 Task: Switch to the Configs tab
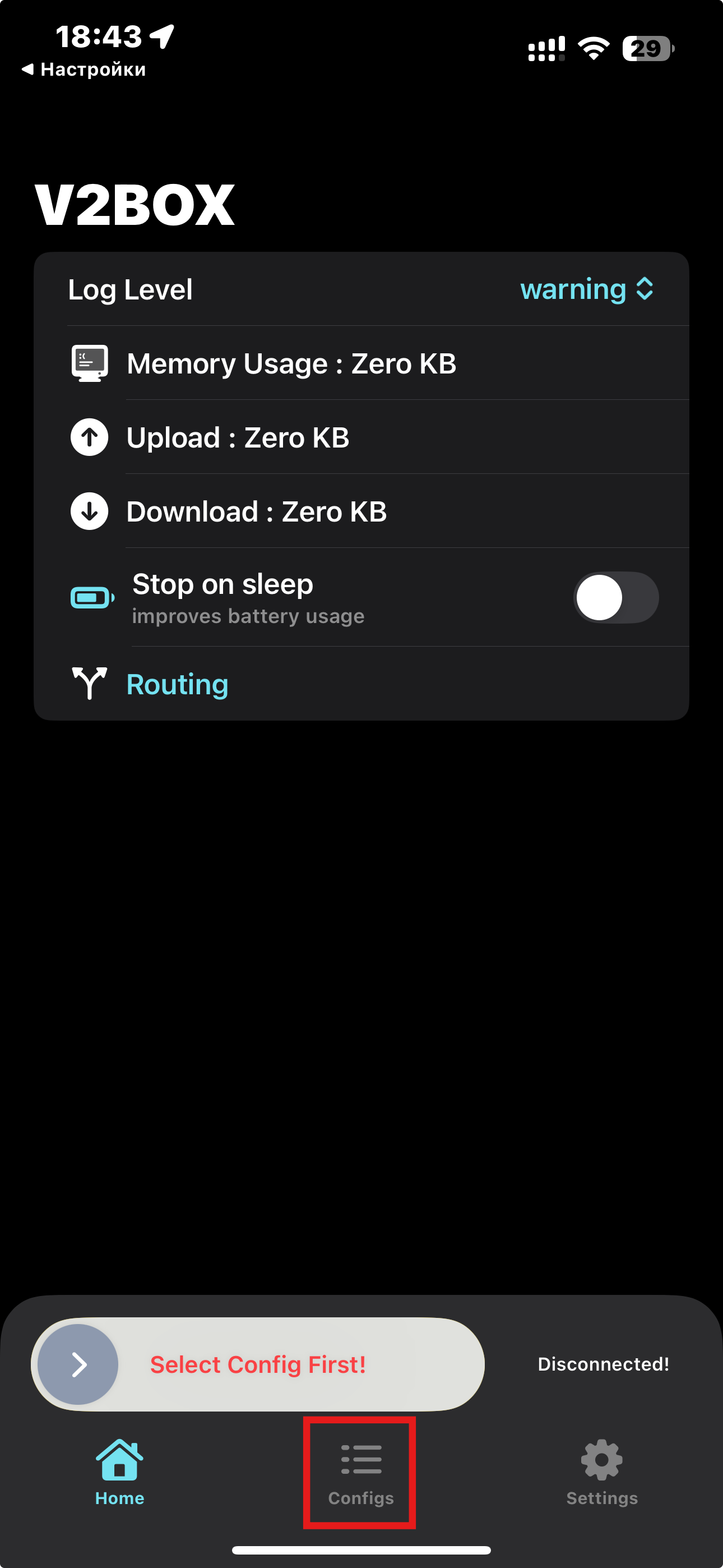point(361,1472)
